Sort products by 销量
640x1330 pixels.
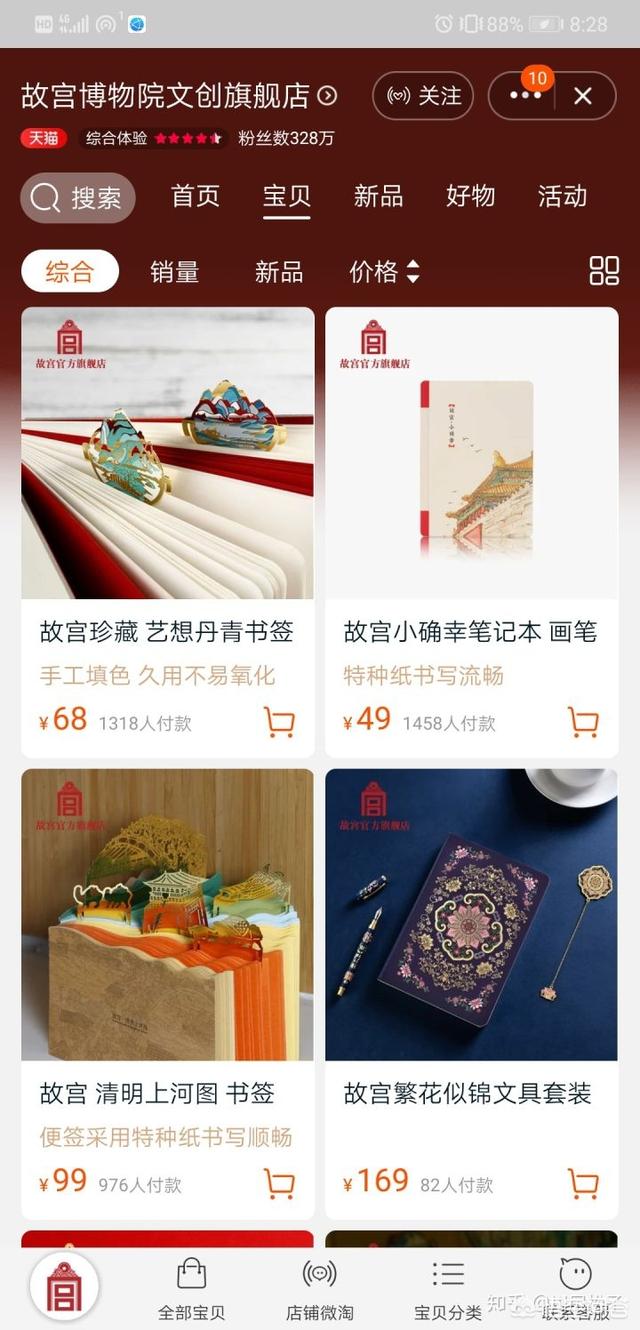click(174, 271)
